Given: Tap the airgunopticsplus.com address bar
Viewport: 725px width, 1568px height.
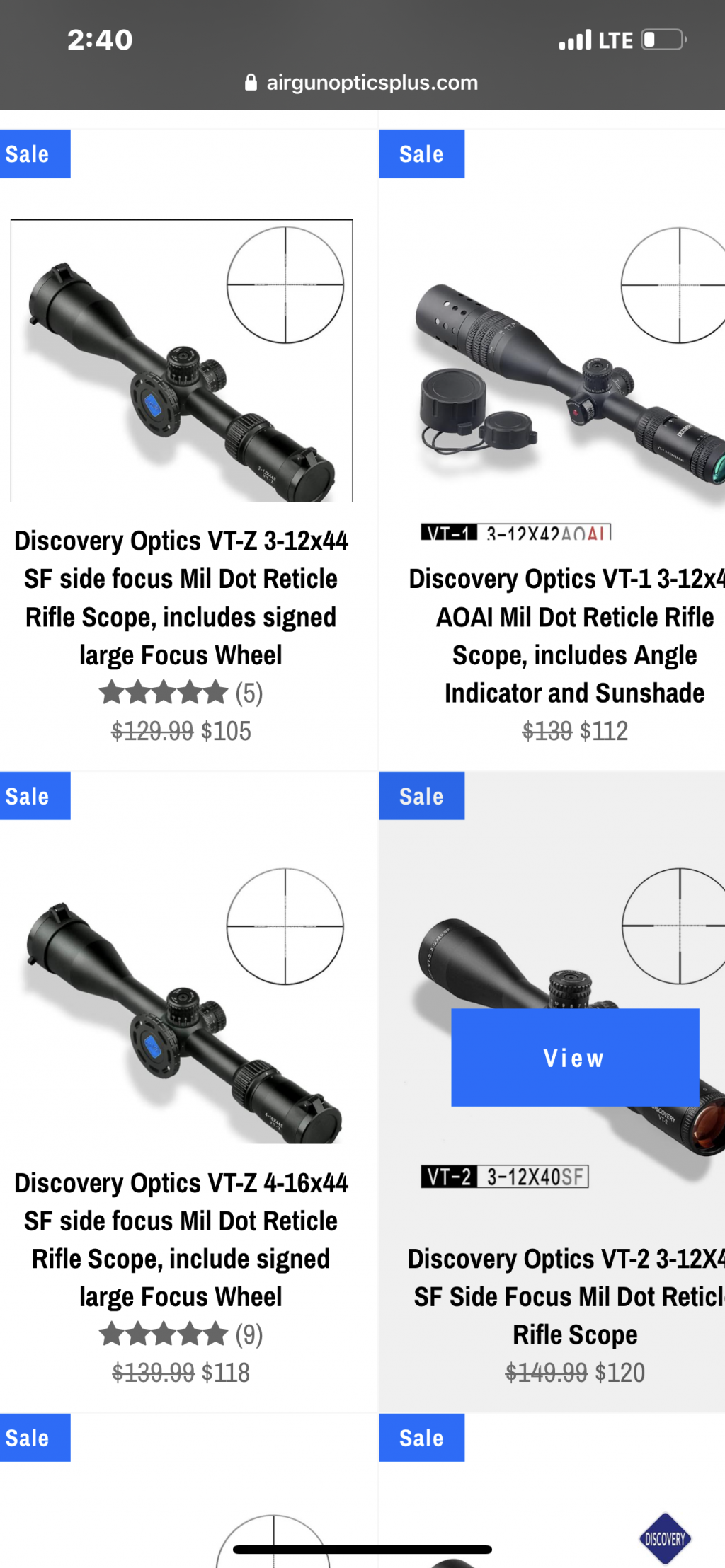Looking at the screenshot, I should pyautogui.click(x=362, y=83).
